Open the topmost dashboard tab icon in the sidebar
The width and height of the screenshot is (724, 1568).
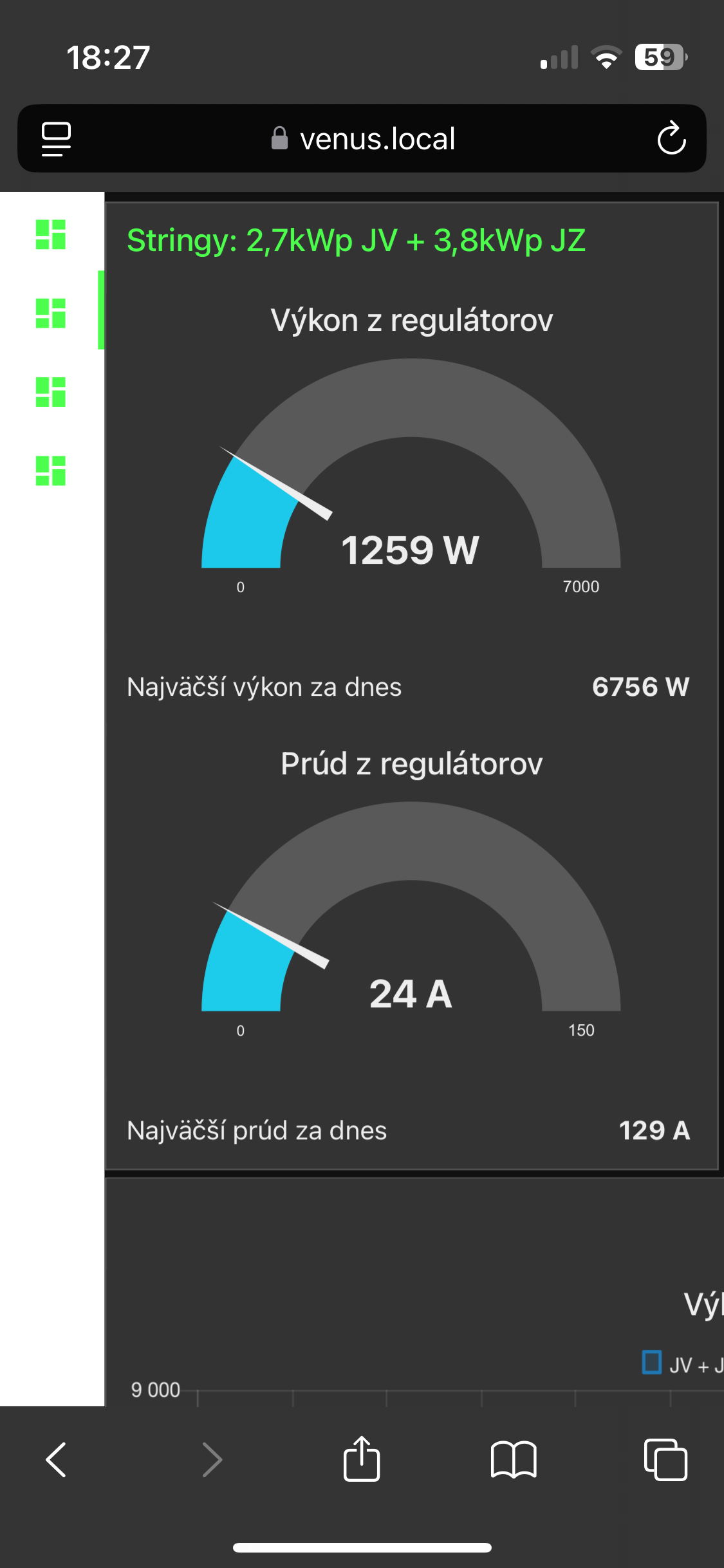pos(51,234)
